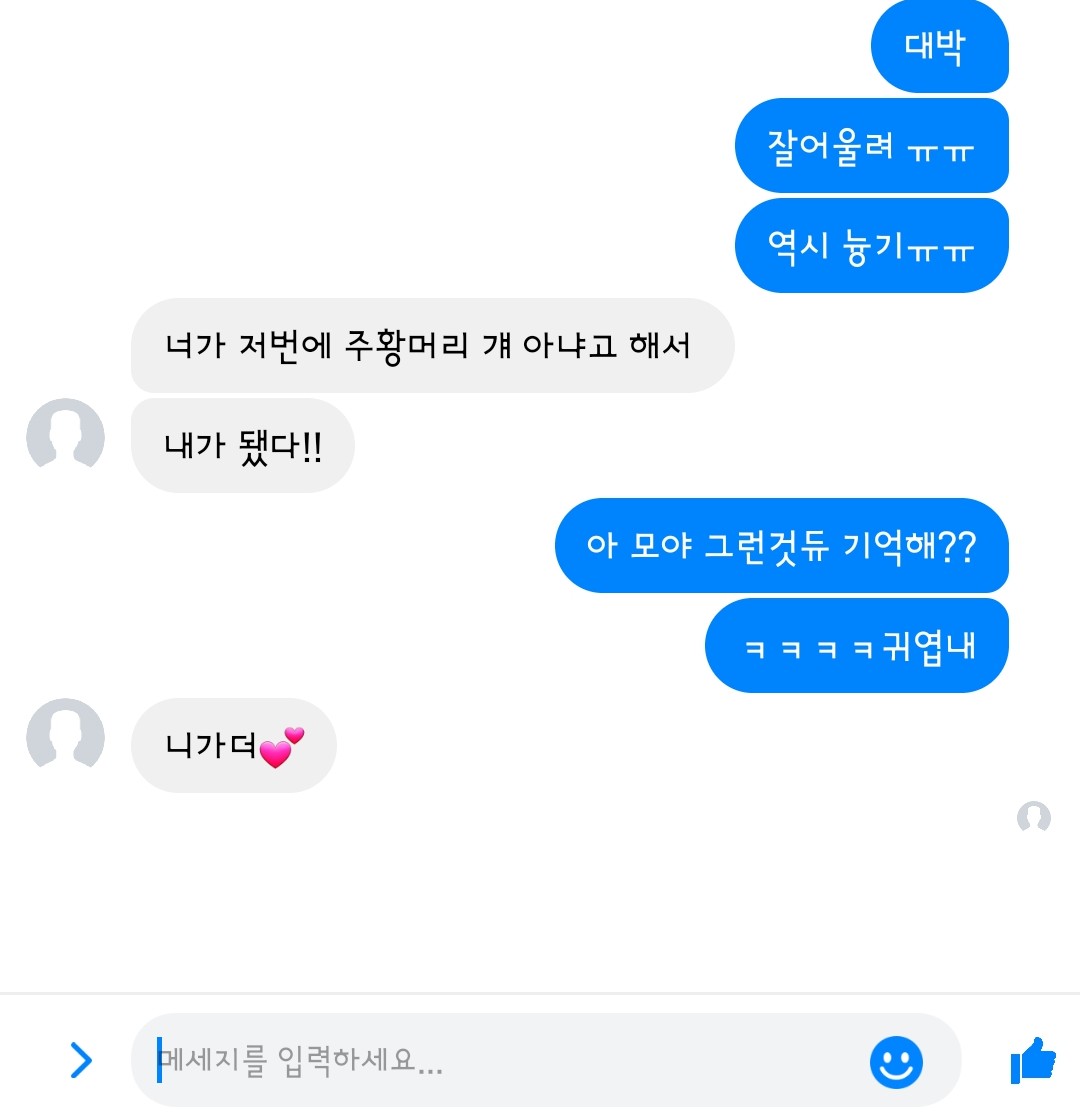Open the emoji picker smiley
Screen dimensions: 1080x1120
[x=896, y=1061]
